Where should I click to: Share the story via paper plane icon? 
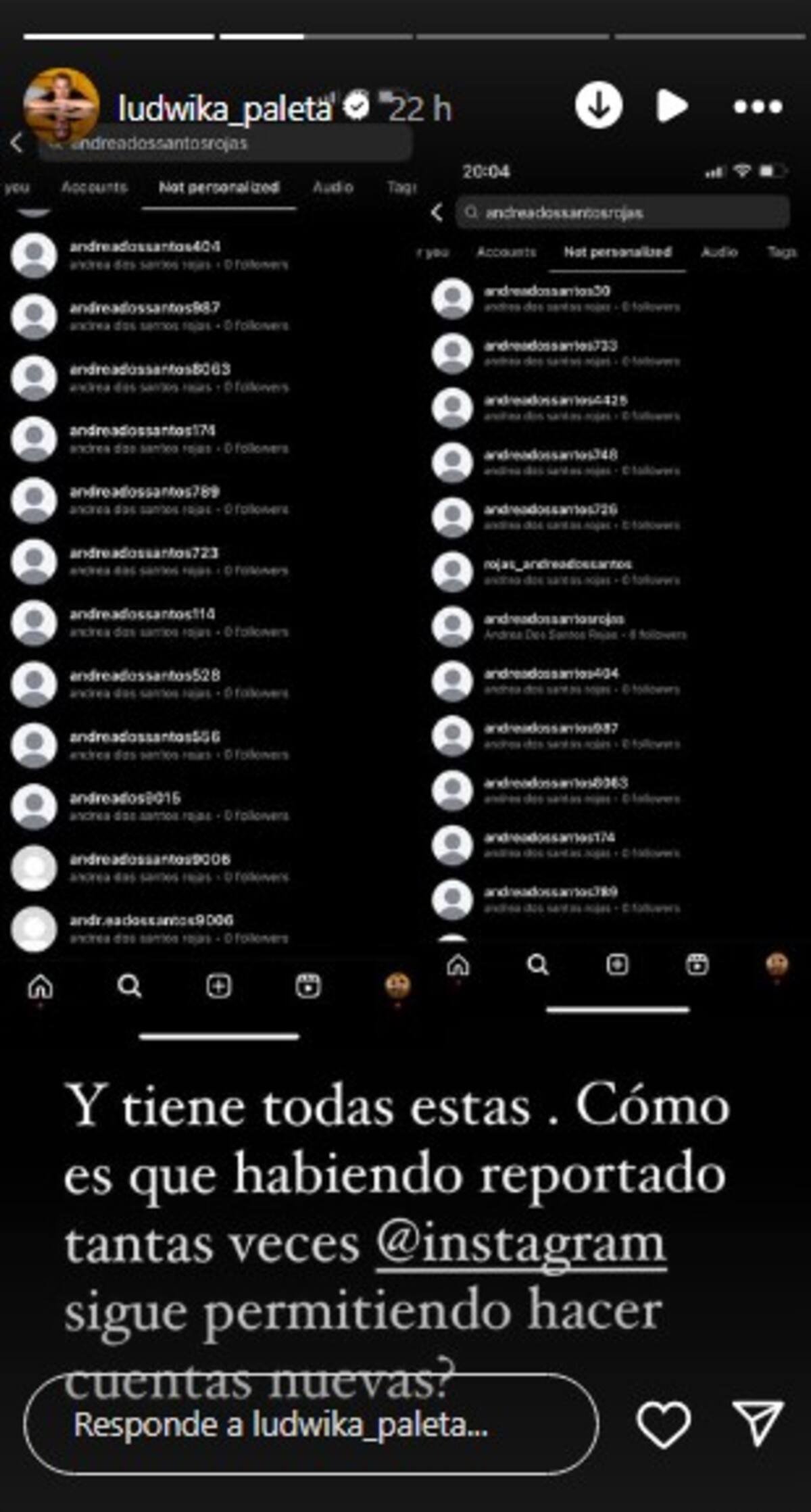tap(758, 1422)
